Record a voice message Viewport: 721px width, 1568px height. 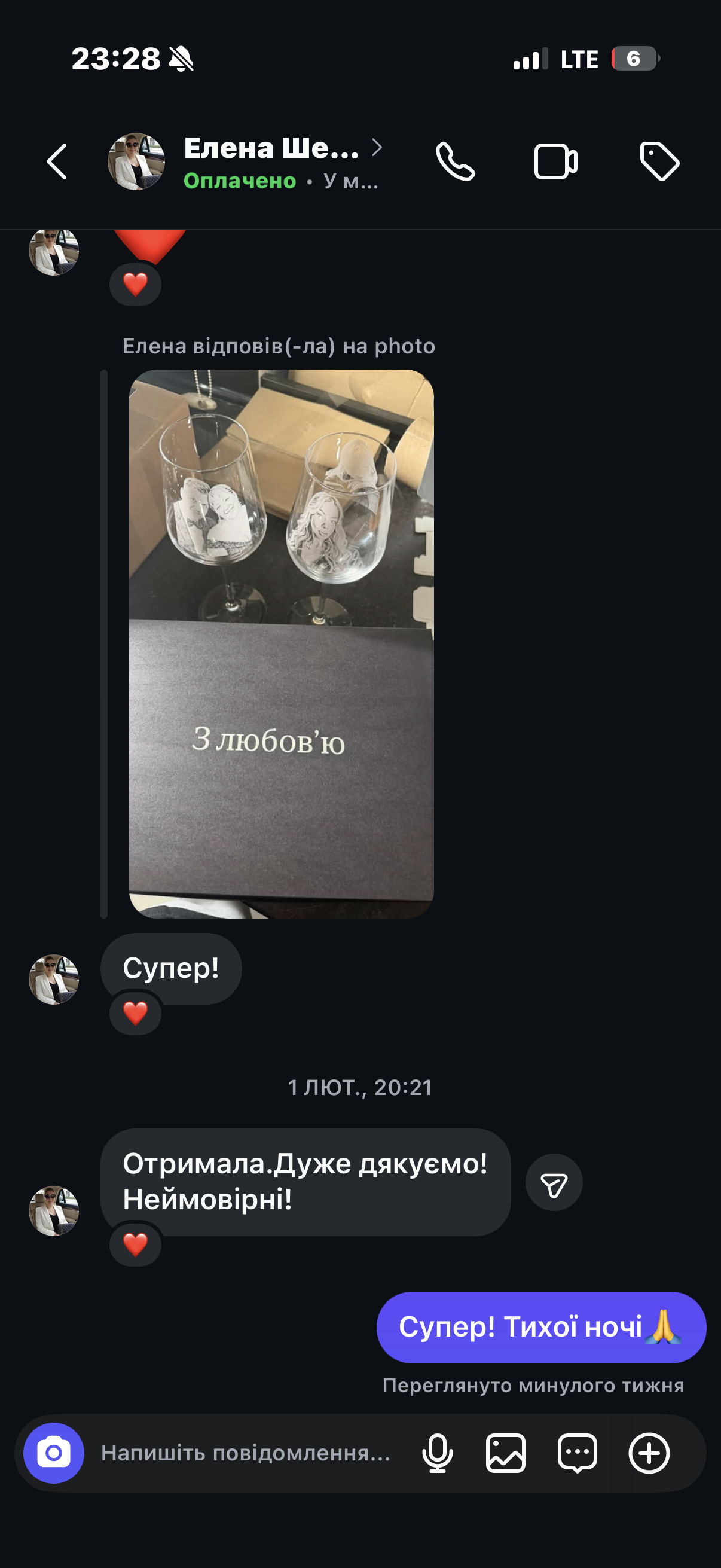pyautogui.click(x=438, y=1453)
